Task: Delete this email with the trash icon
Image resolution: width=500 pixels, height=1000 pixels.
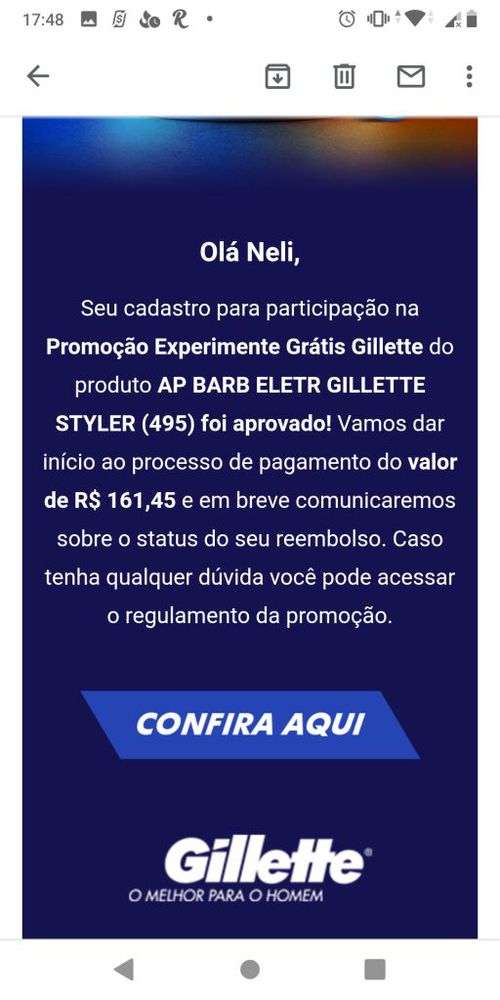Action: pos(344,77)
